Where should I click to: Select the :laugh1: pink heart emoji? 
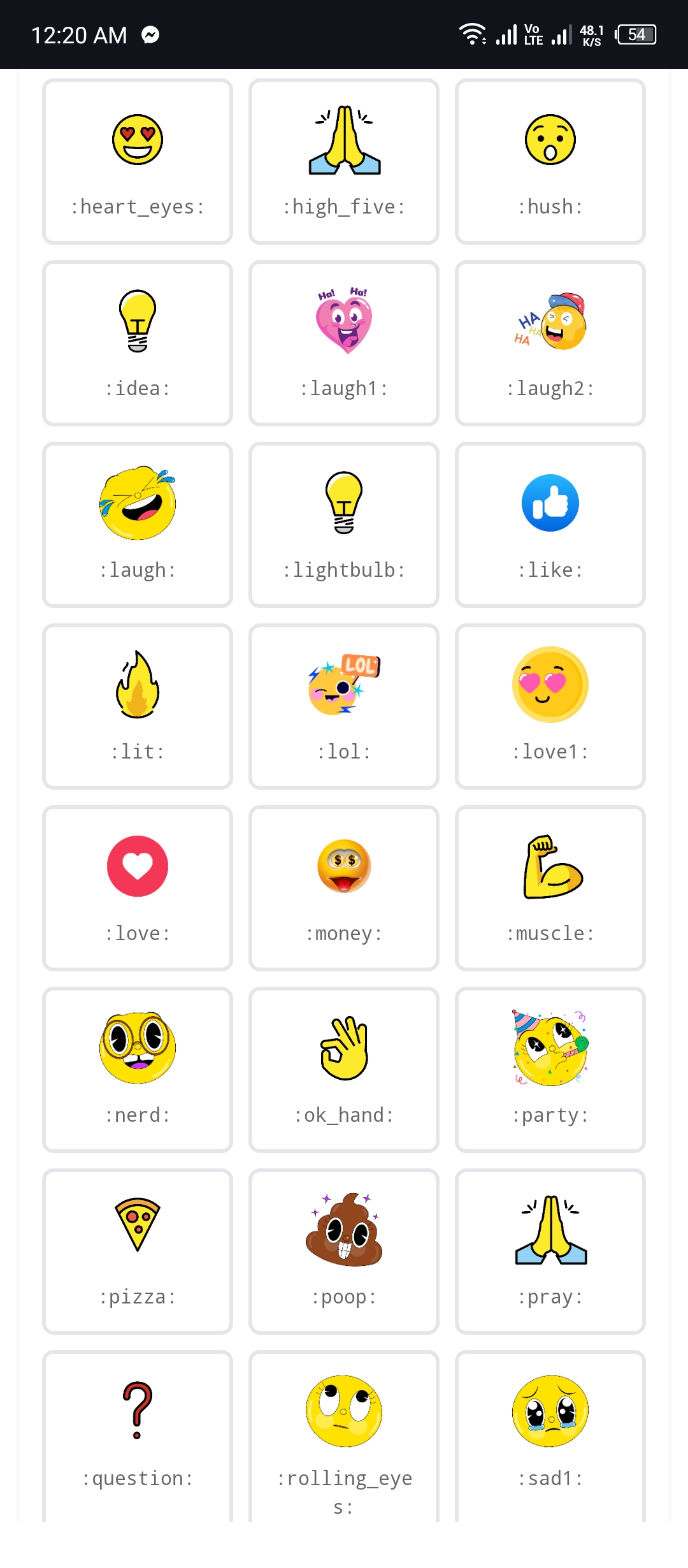(344, 343)
